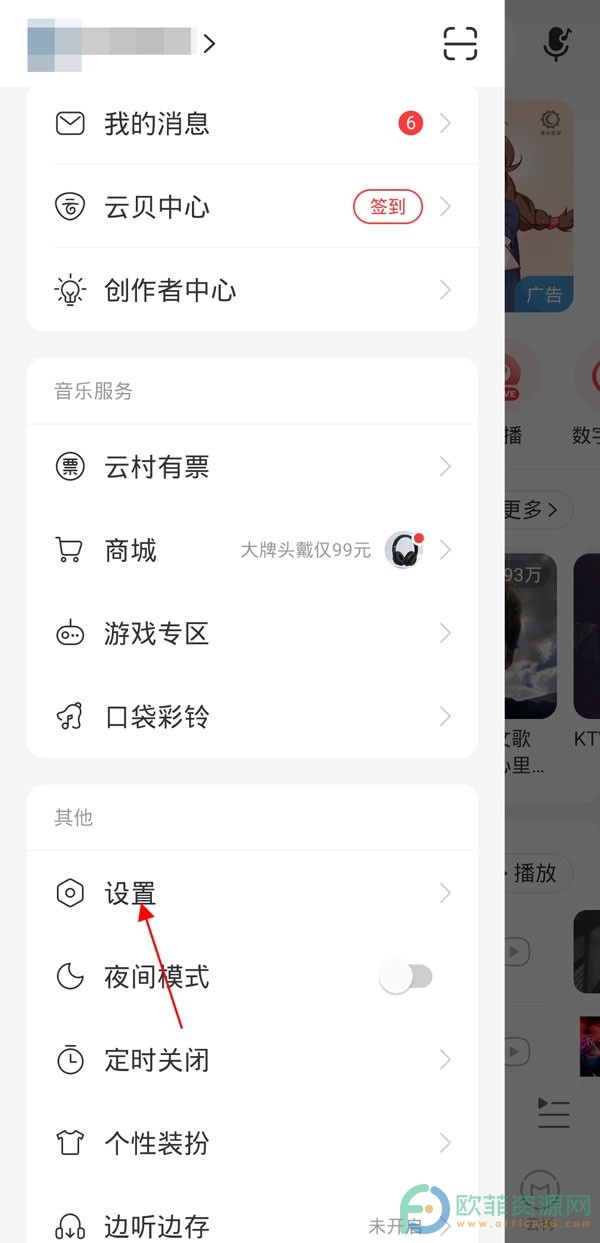Open 个性装扮 personalization row

[252, 1143]
